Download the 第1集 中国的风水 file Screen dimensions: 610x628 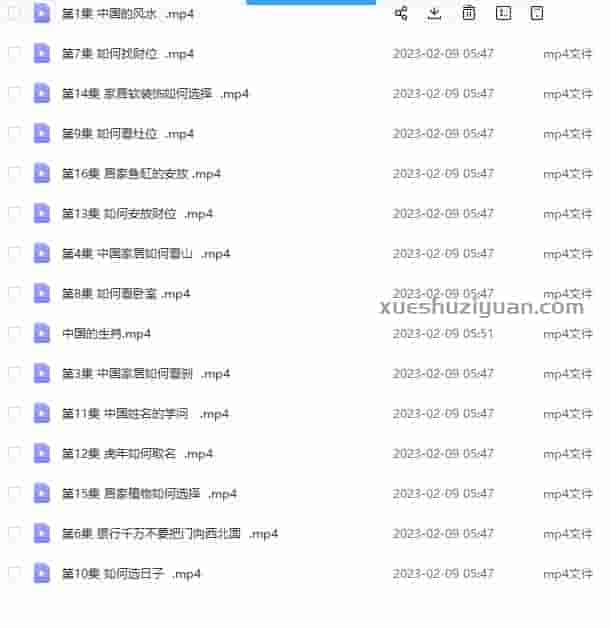pyautogui.click(x=434, y=13)
